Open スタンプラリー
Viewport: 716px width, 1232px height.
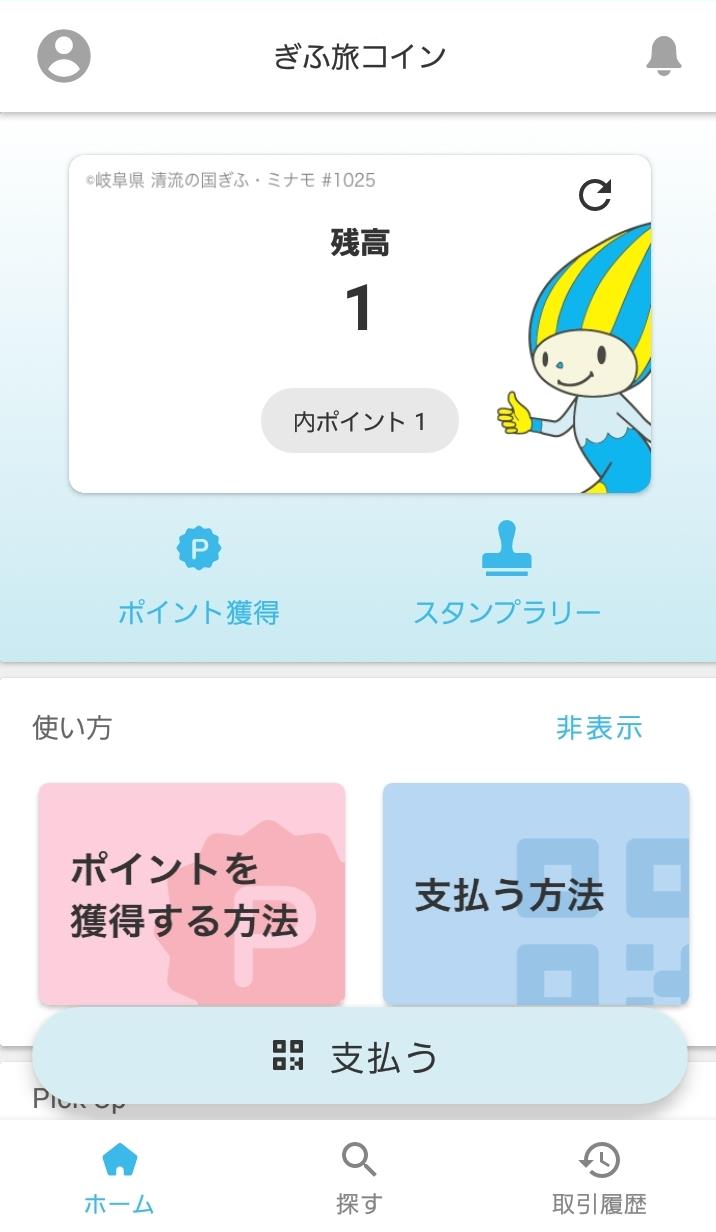pyautogui.click(x=507, y=575)
